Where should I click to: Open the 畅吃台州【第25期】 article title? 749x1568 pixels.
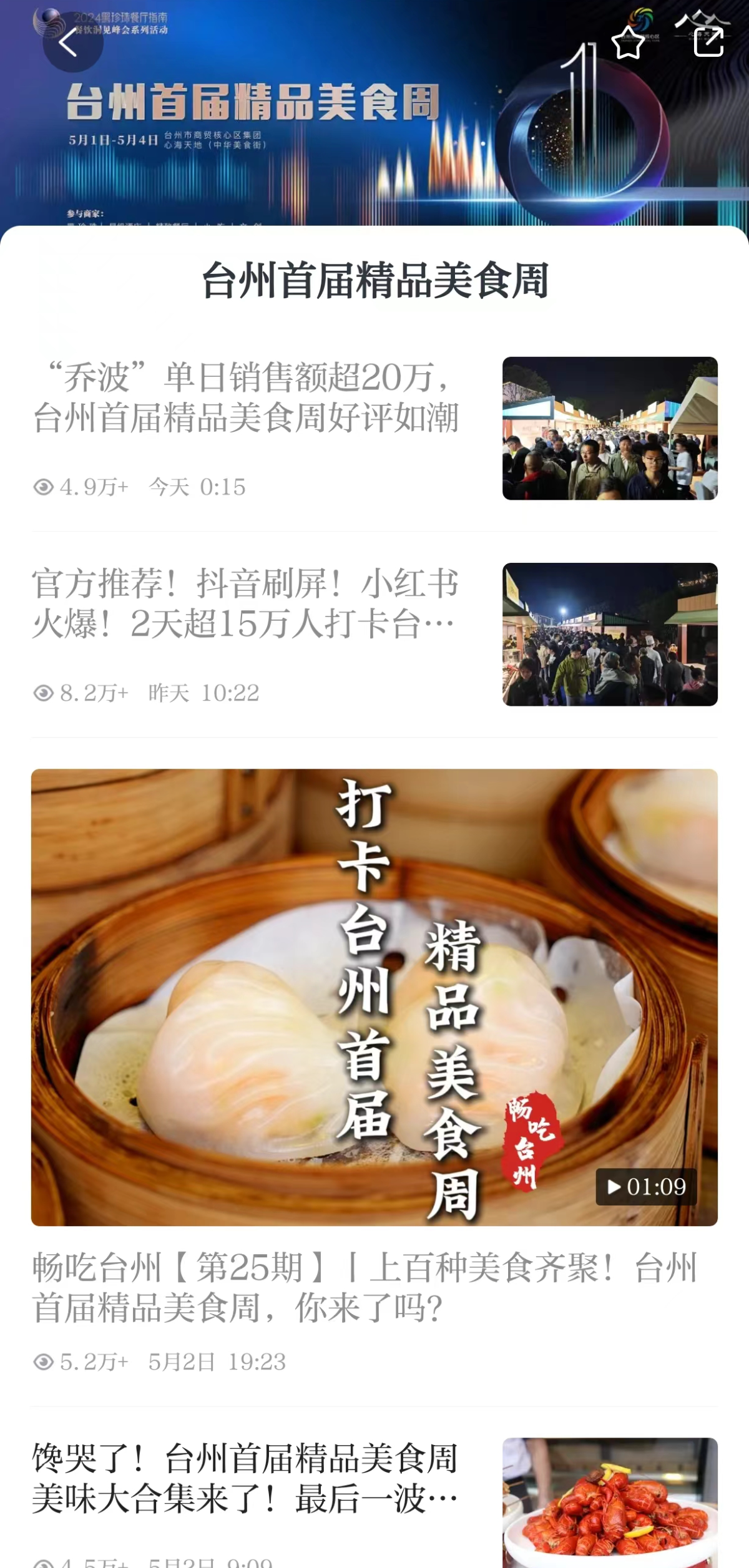[364, 1288]
